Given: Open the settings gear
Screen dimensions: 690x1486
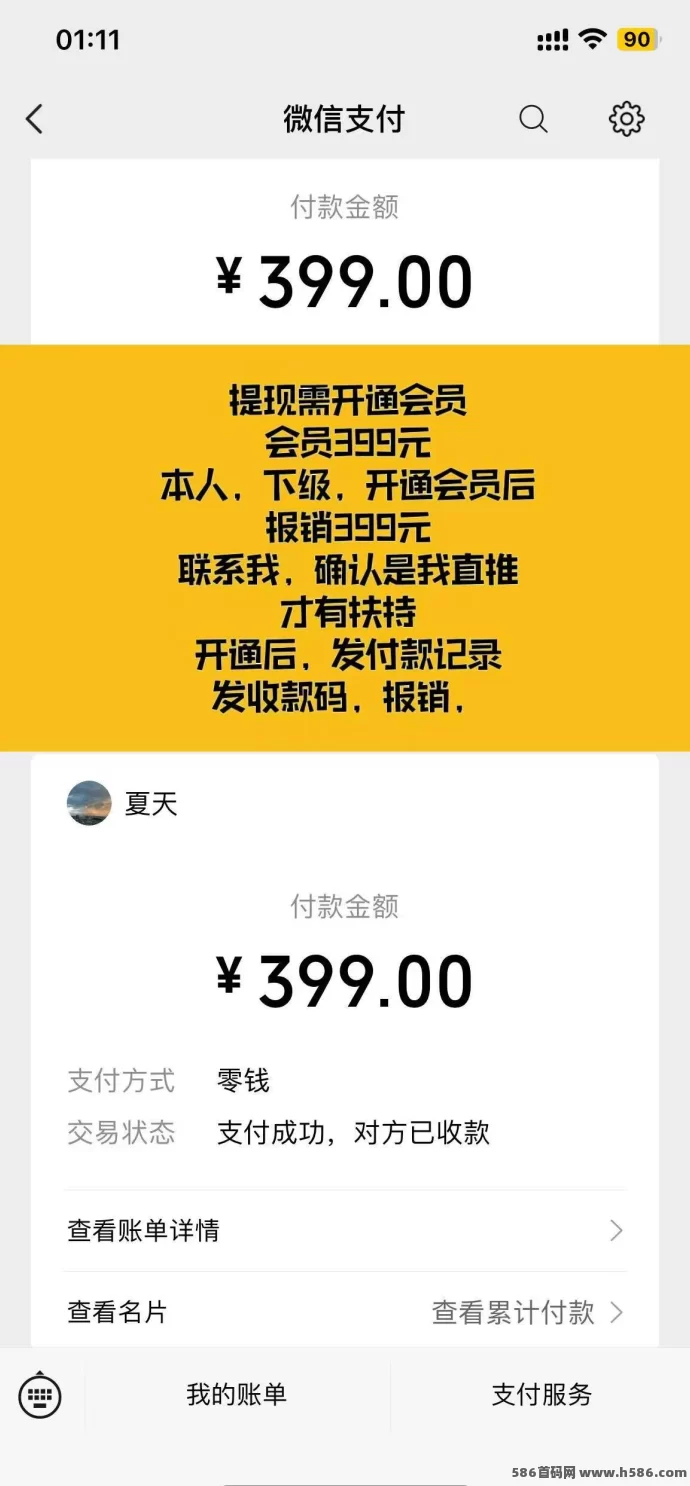Looking at the screenshot, I should click(x=627, y=119).
